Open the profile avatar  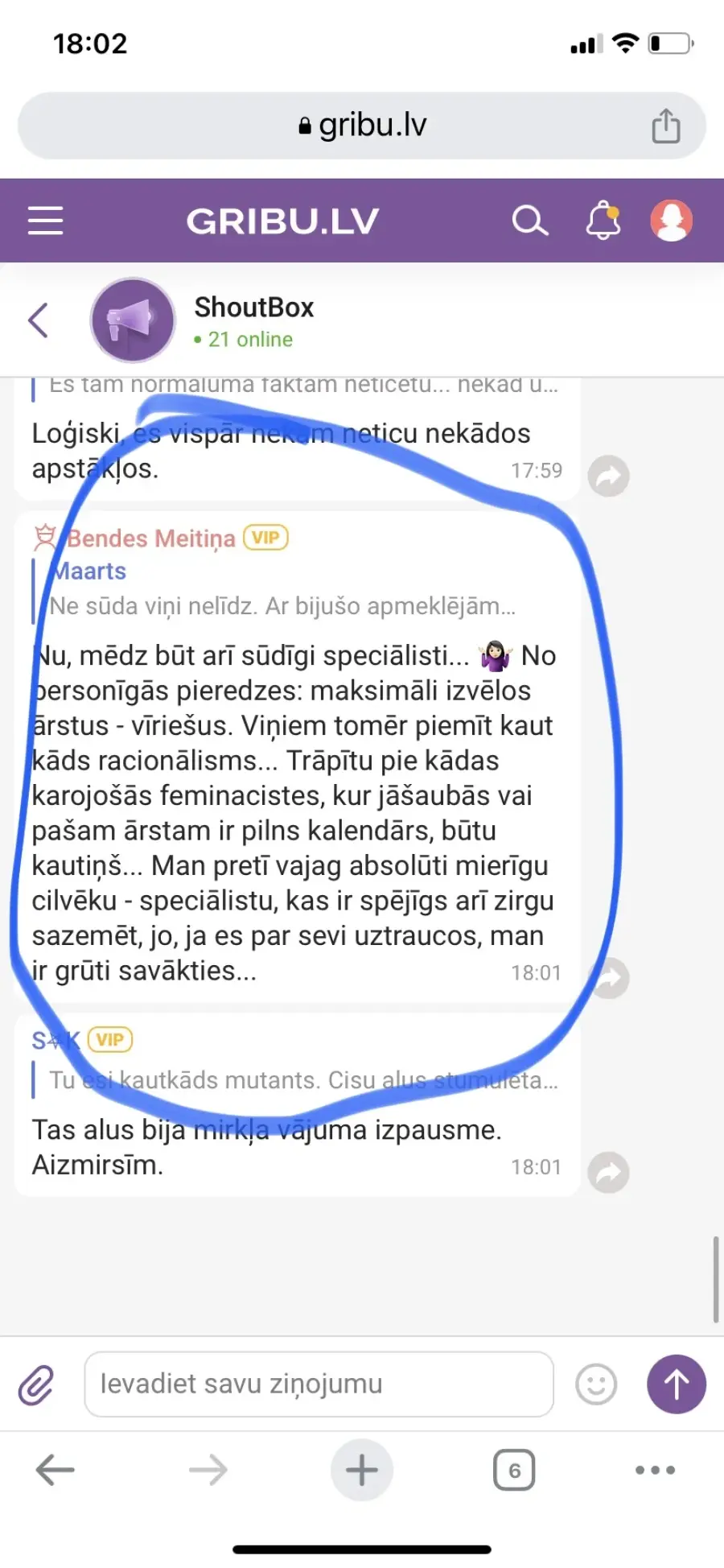(672, 221)
